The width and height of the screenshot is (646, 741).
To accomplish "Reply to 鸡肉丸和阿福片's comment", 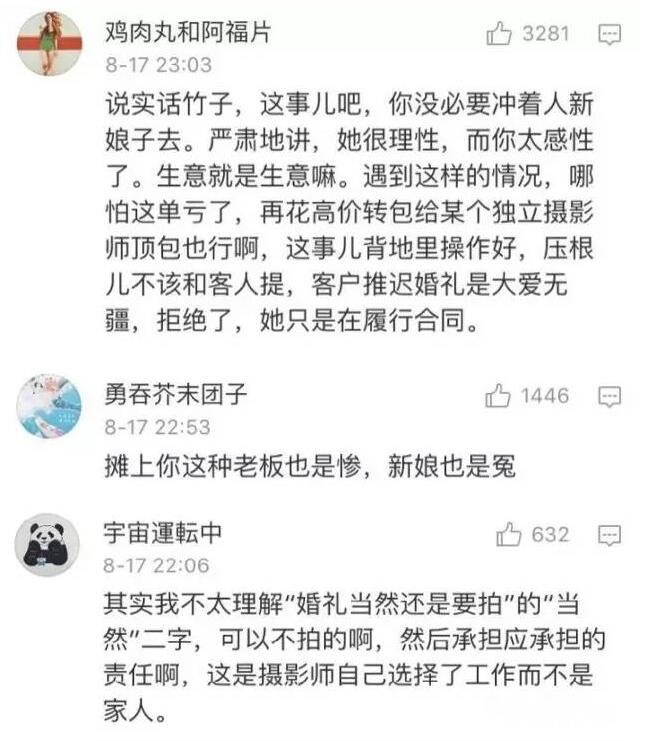I will (x=609, y=35).
